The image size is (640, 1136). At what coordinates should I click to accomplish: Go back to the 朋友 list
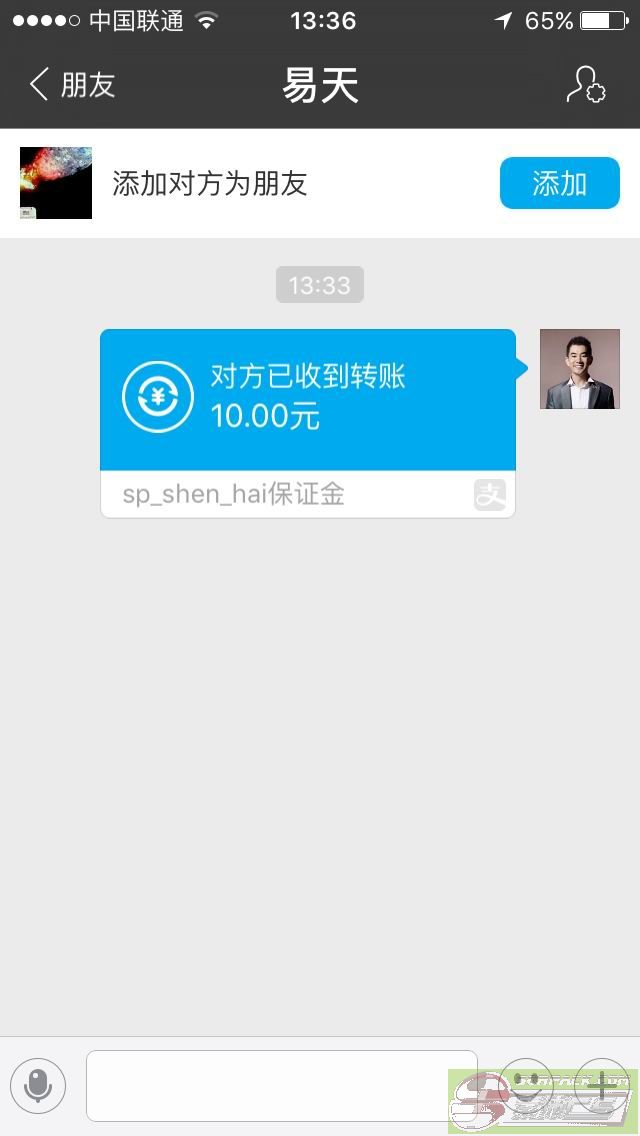[x=72, y=85]
